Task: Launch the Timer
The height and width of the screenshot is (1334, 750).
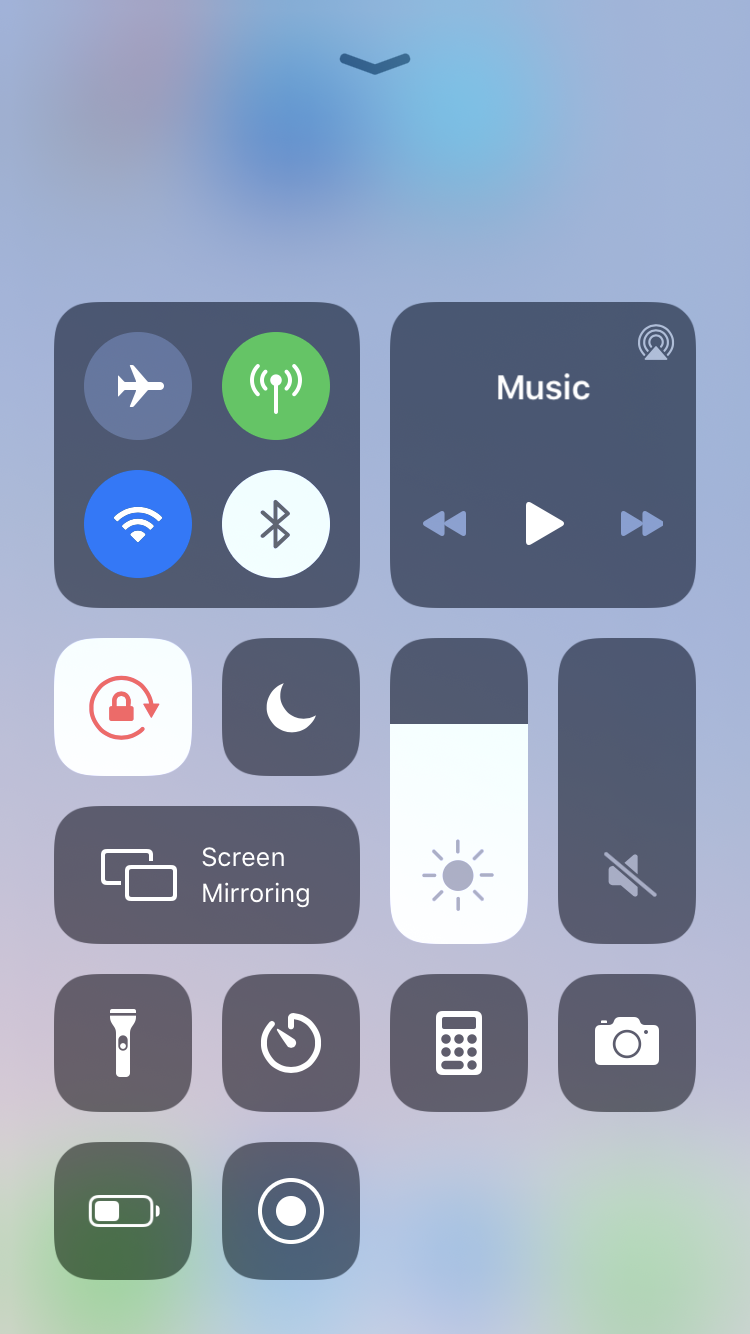Action: (x=290, y=1043)
